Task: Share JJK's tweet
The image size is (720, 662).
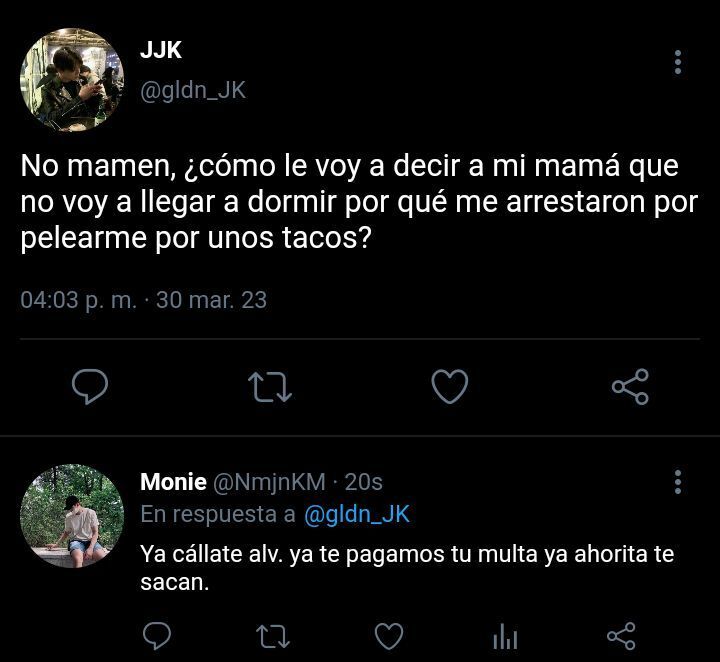Action: pyautogui.click(x=630, y=386)
